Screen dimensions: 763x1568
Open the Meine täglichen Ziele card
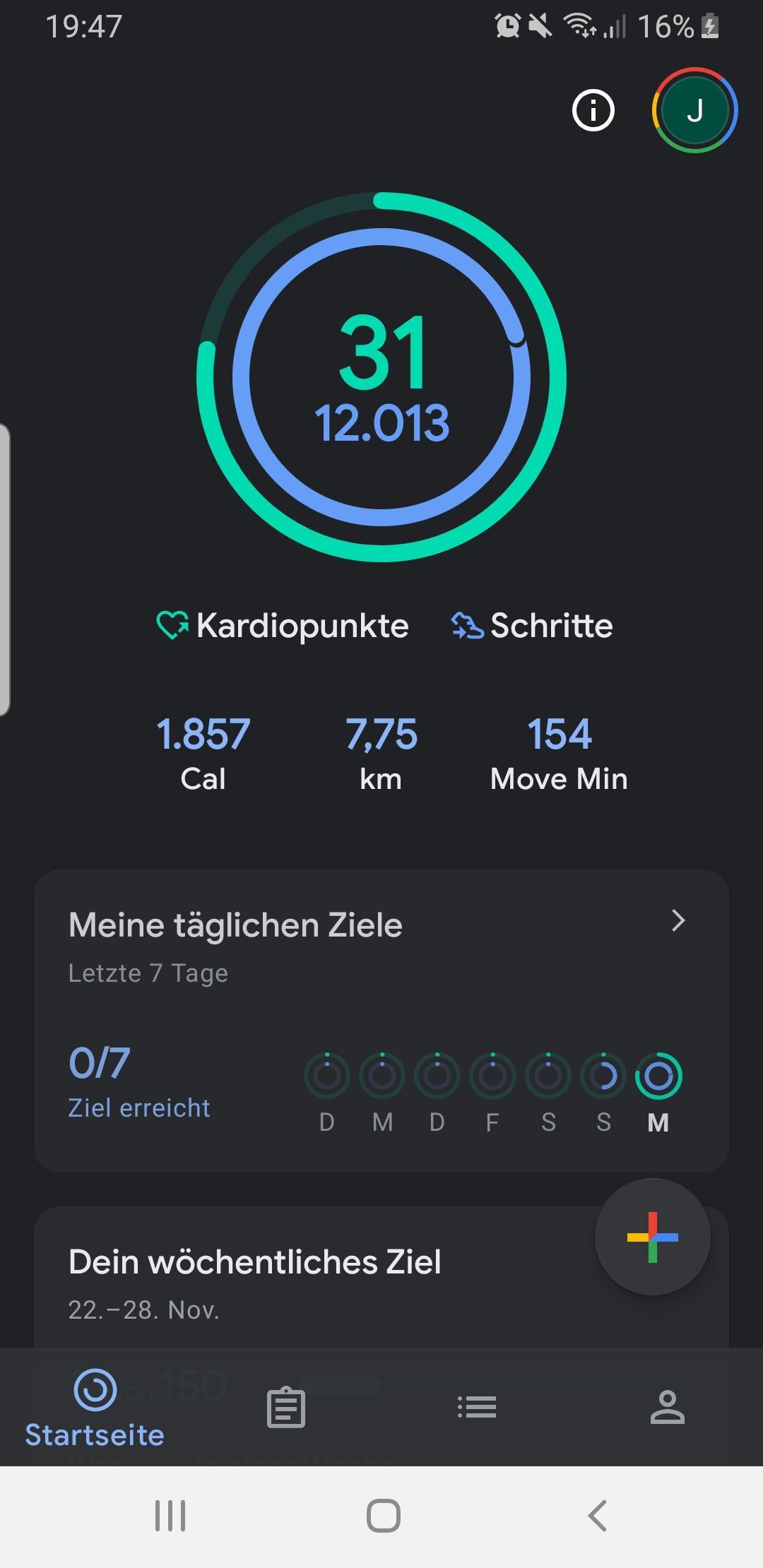(x=381, y=1021)
